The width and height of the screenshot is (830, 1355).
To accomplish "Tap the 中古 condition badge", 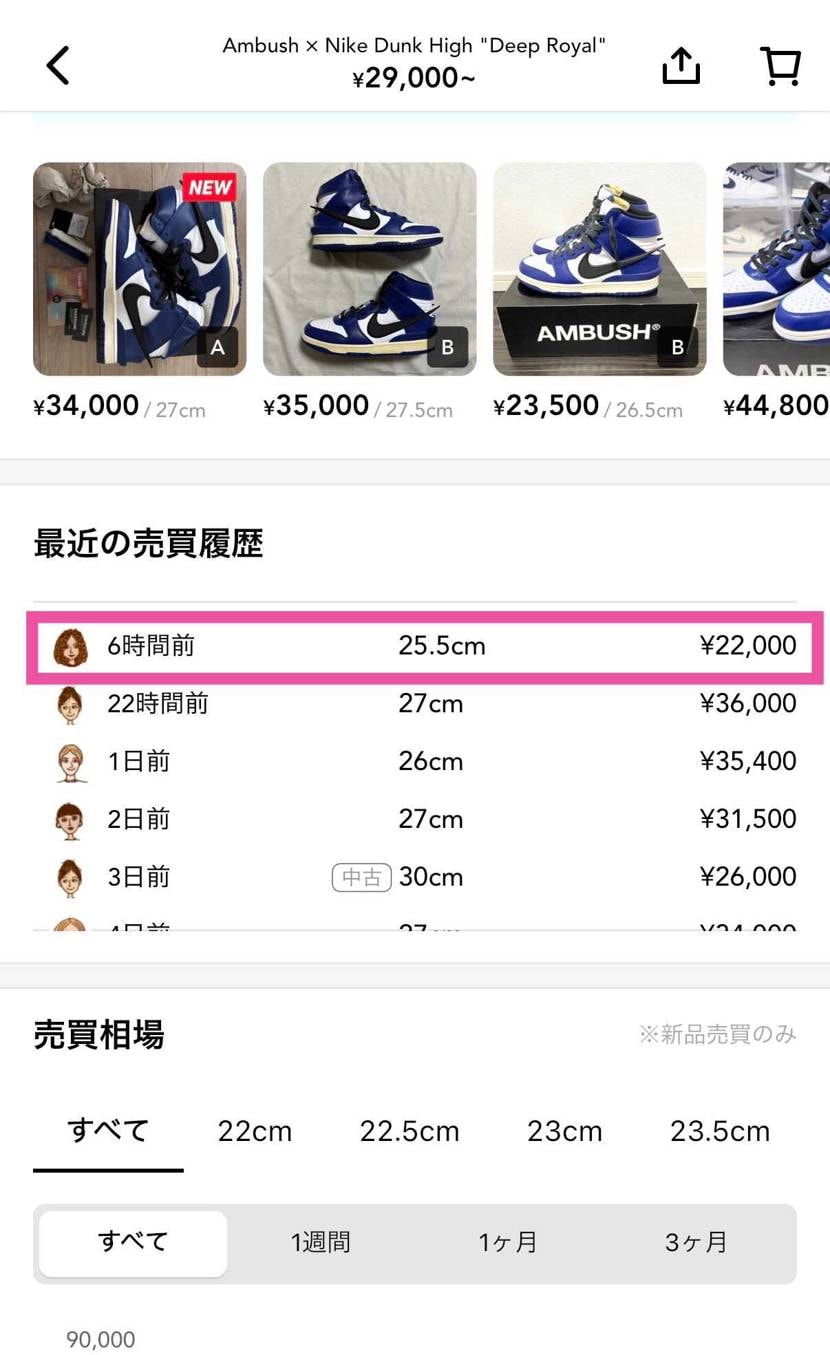I will click(x=361, y=877).
